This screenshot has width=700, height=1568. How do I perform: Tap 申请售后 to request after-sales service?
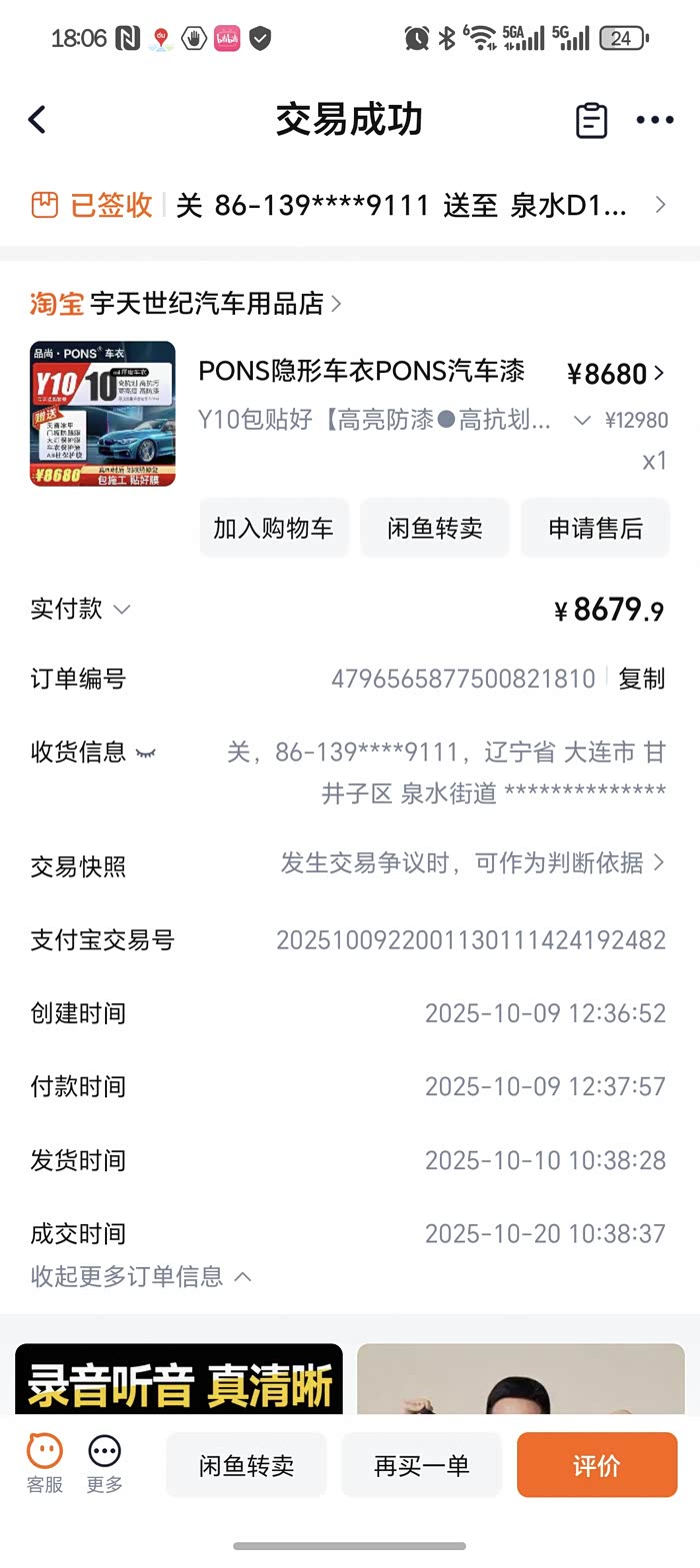[x=595, y=529]
